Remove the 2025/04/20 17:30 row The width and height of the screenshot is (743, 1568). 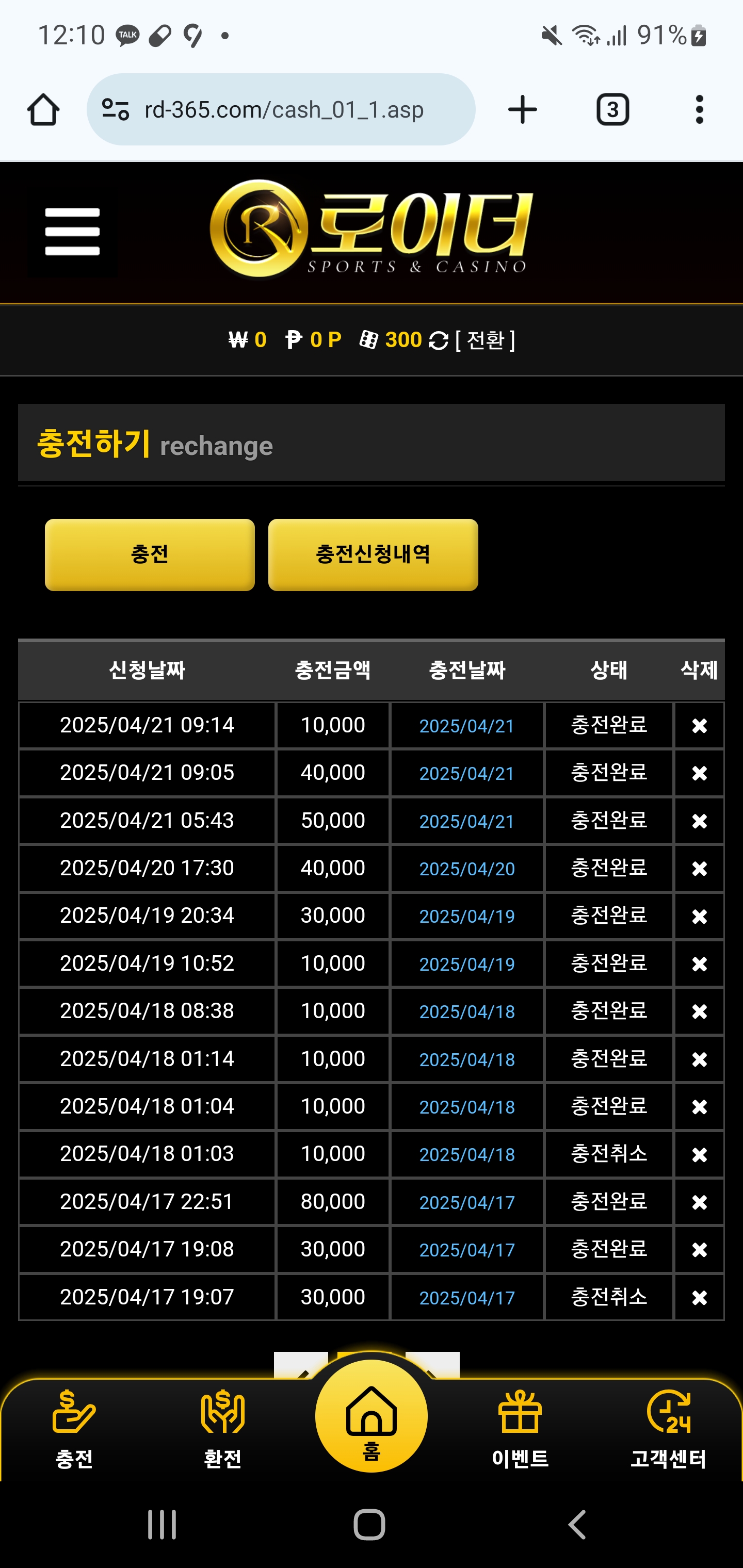click(699, 869)
